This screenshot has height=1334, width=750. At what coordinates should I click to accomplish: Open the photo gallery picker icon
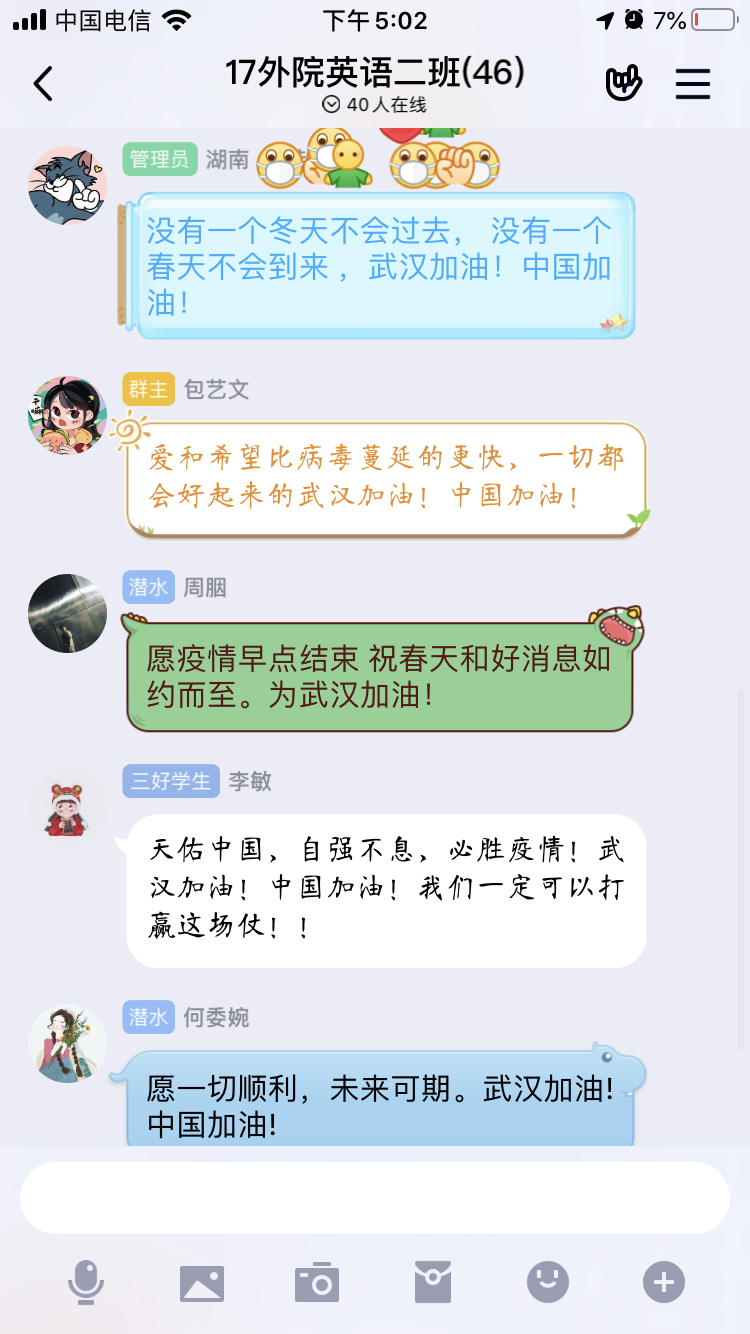click(x=202, y=1281)
